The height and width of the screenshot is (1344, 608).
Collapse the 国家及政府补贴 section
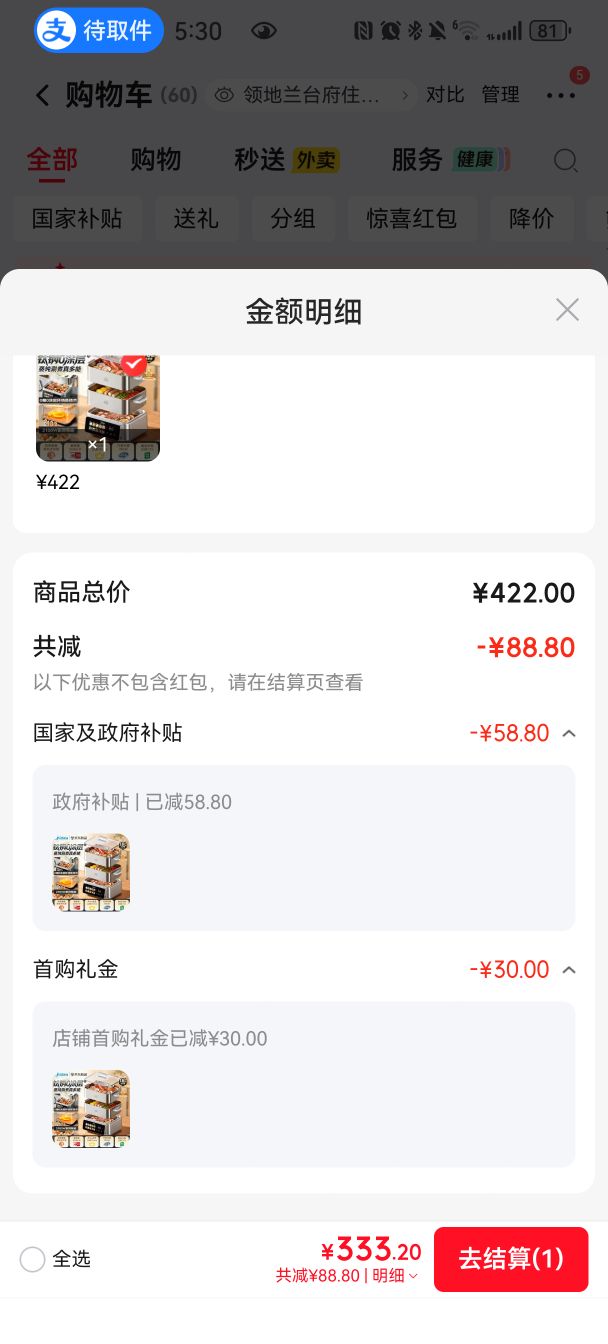click(x=569, y=733)
